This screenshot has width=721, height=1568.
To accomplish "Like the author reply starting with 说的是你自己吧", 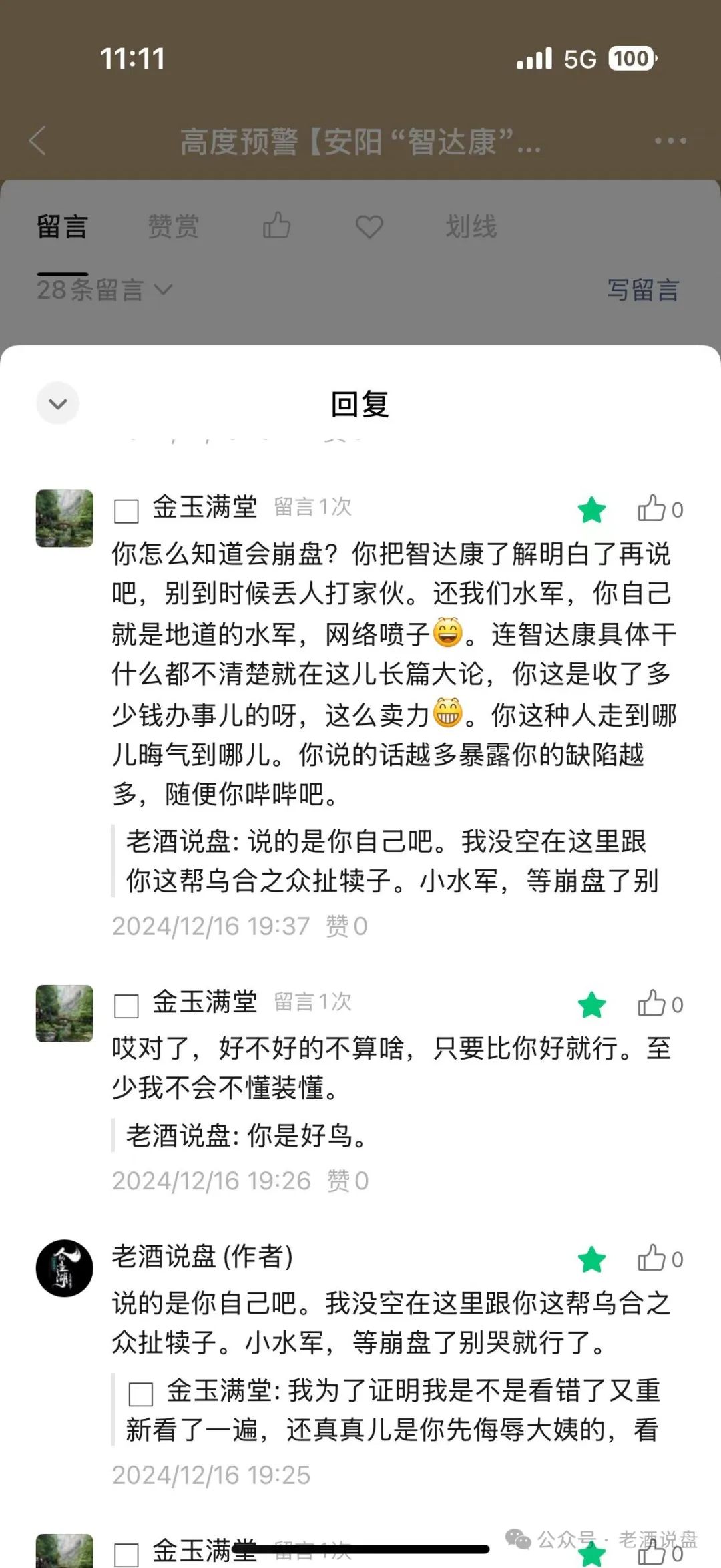I will [x=652, y=1258].
